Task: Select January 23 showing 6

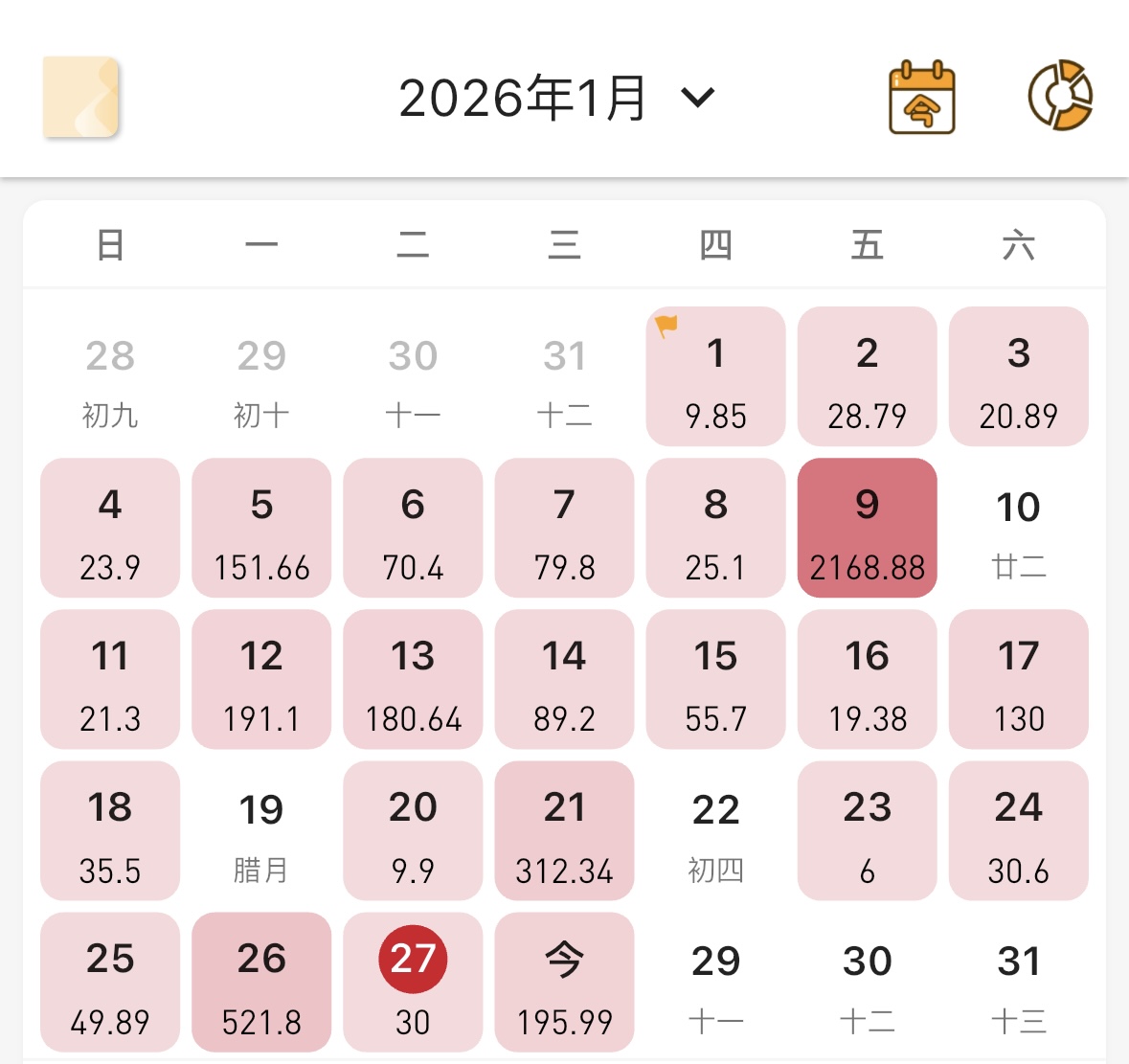Action: (x=867, y=830)
